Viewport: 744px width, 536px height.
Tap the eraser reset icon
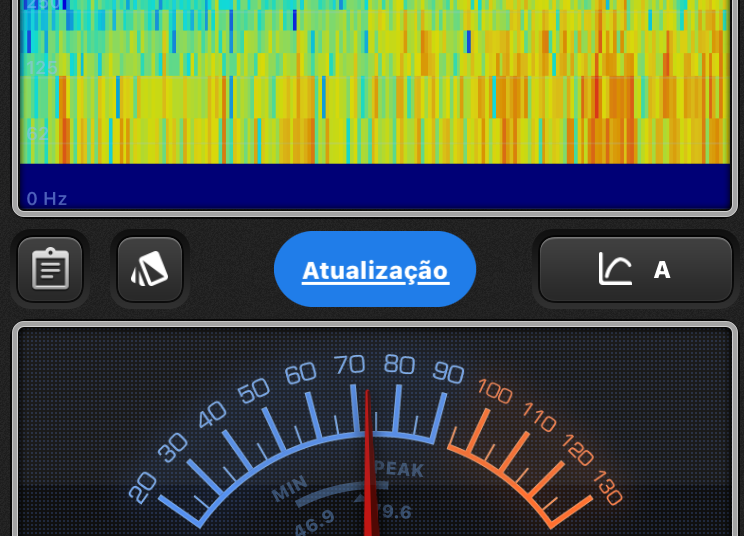coord(150,269)
